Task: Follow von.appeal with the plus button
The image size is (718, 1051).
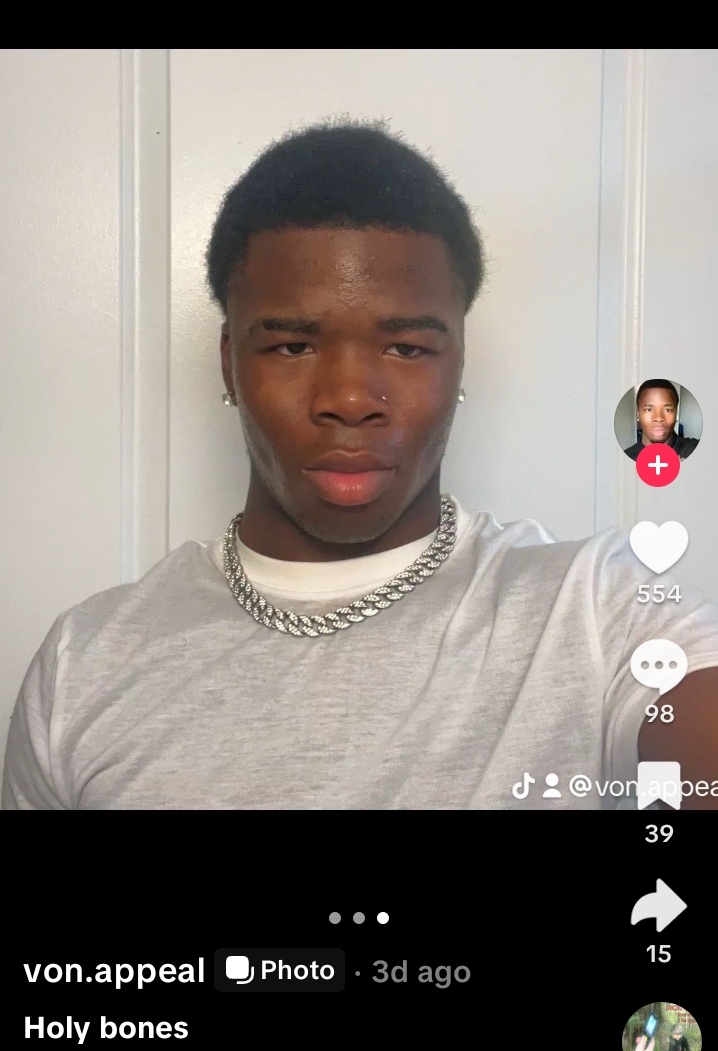Action: (658, 466)
